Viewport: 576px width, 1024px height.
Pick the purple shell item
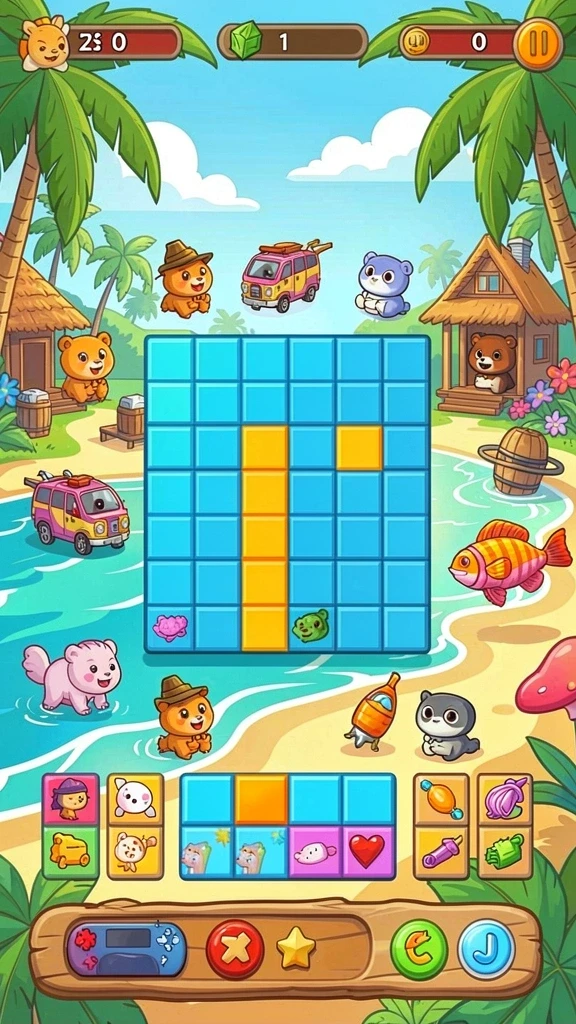click(x=505, y=799)
